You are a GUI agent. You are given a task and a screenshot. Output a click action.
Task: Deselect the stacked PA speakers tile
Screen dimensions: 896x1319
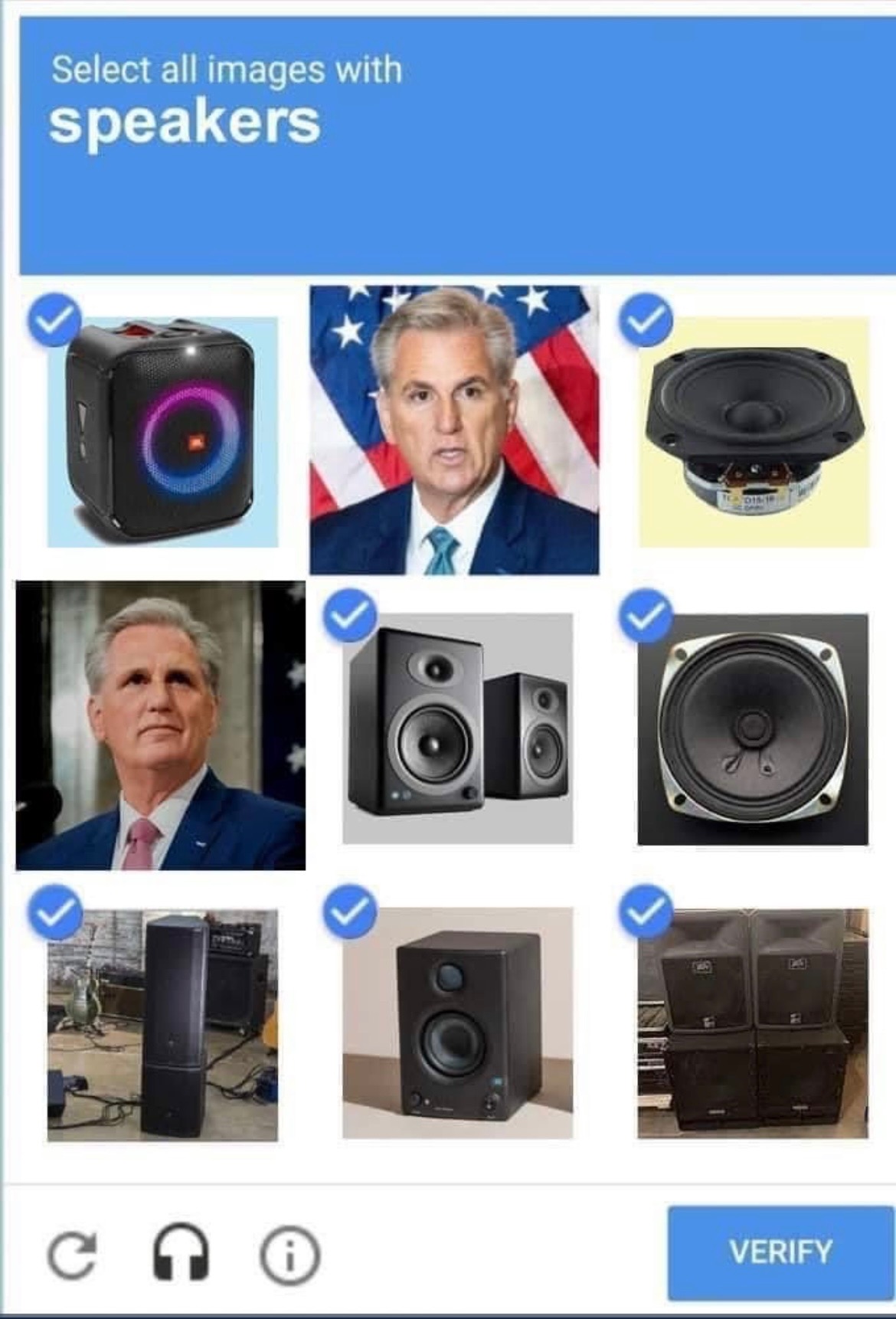coord(752,1023)
